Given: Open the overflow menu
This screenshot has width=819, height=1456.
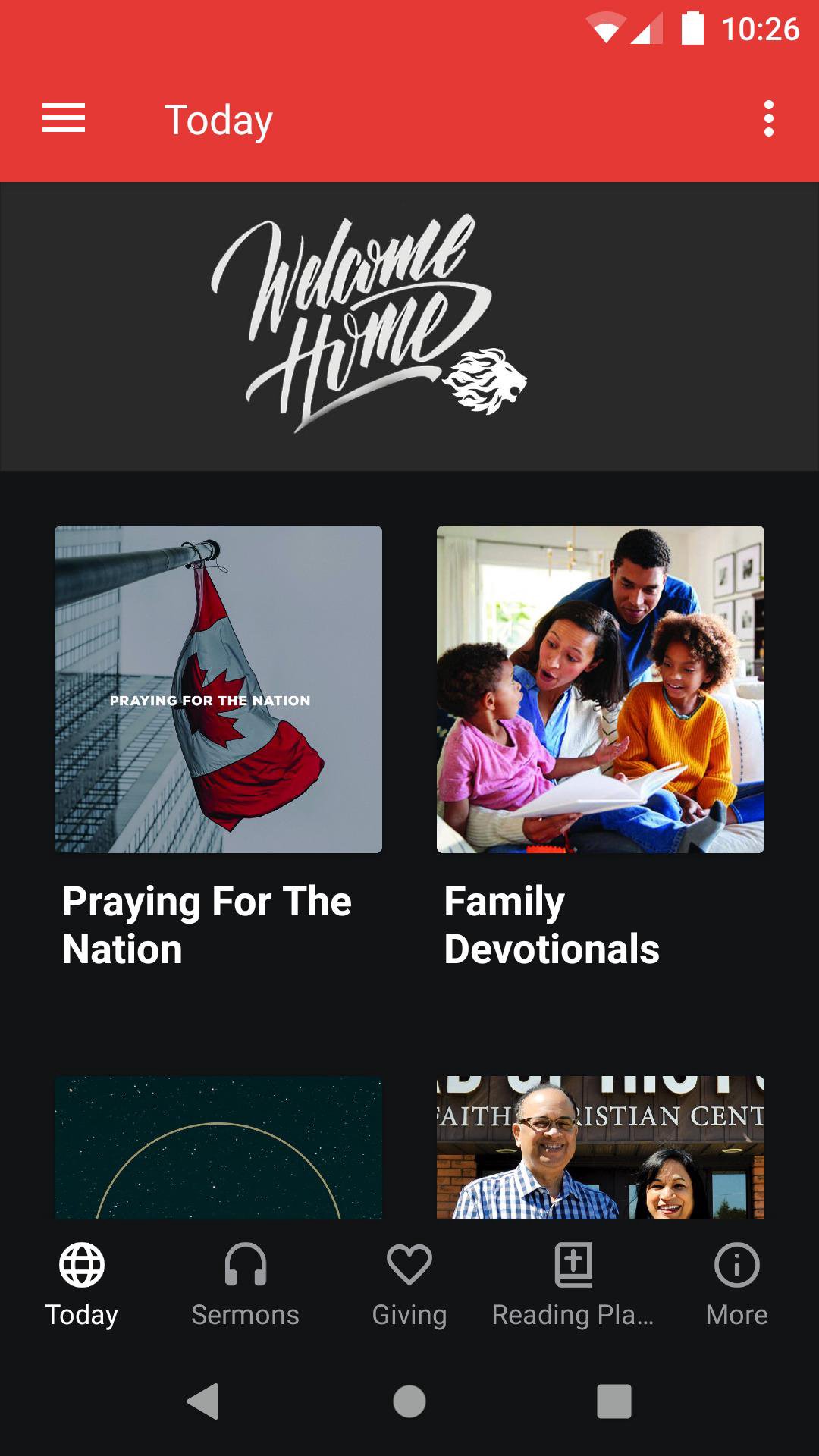Looking at the screenshot, I should coord(768,119).
